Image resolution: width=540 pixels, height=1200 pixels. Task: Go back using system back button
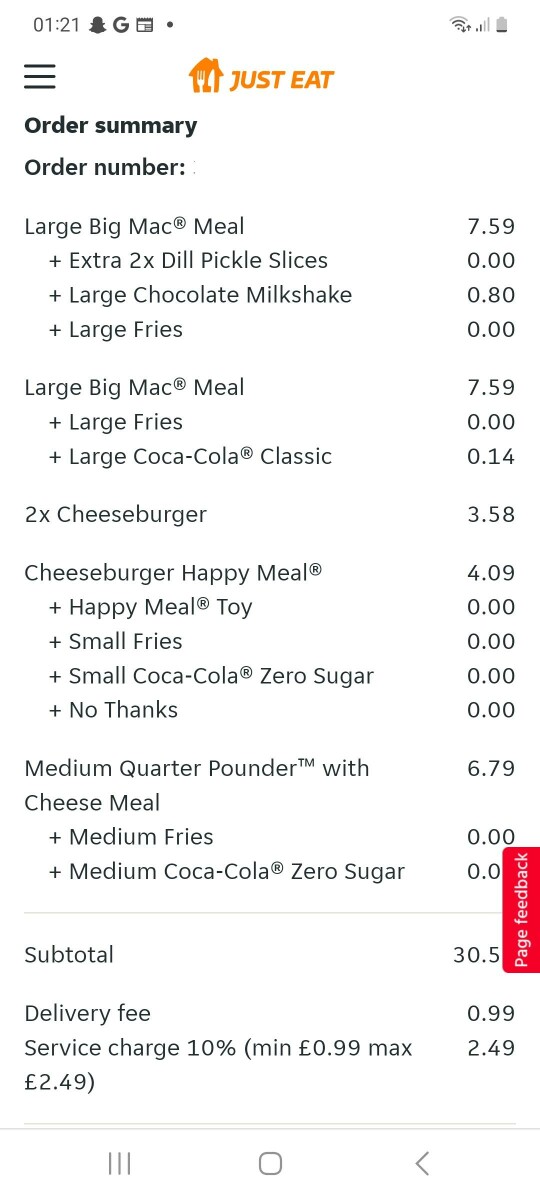click(422, 1163)
